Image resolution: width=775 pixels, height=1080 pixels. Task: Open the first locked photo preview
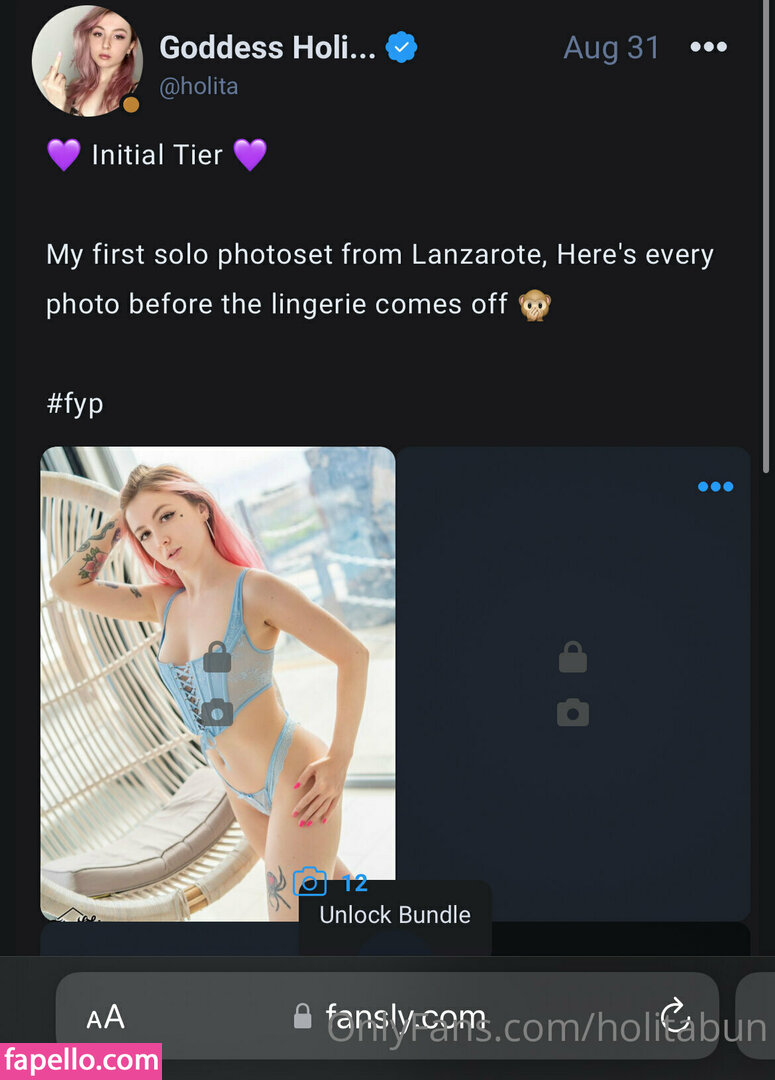(217, 683)
